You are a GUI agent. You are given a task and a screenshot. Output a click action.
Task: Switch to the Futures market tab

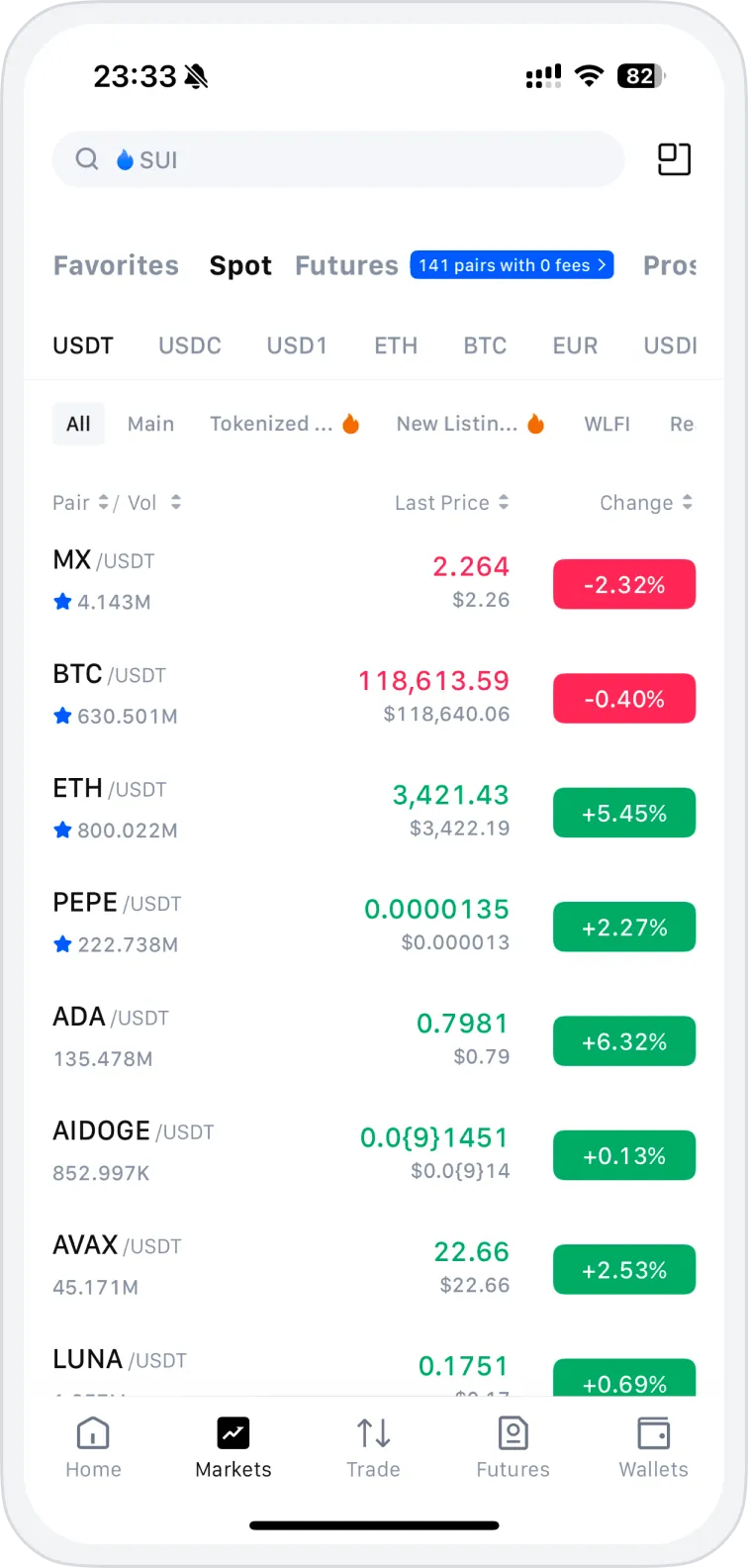(346, 265)
